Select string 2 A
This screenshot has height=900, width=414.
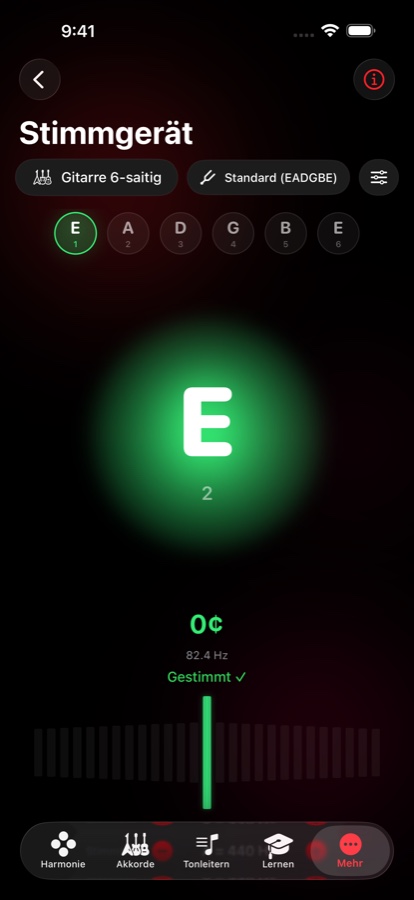pyautogui.click(x=128, y=233)
